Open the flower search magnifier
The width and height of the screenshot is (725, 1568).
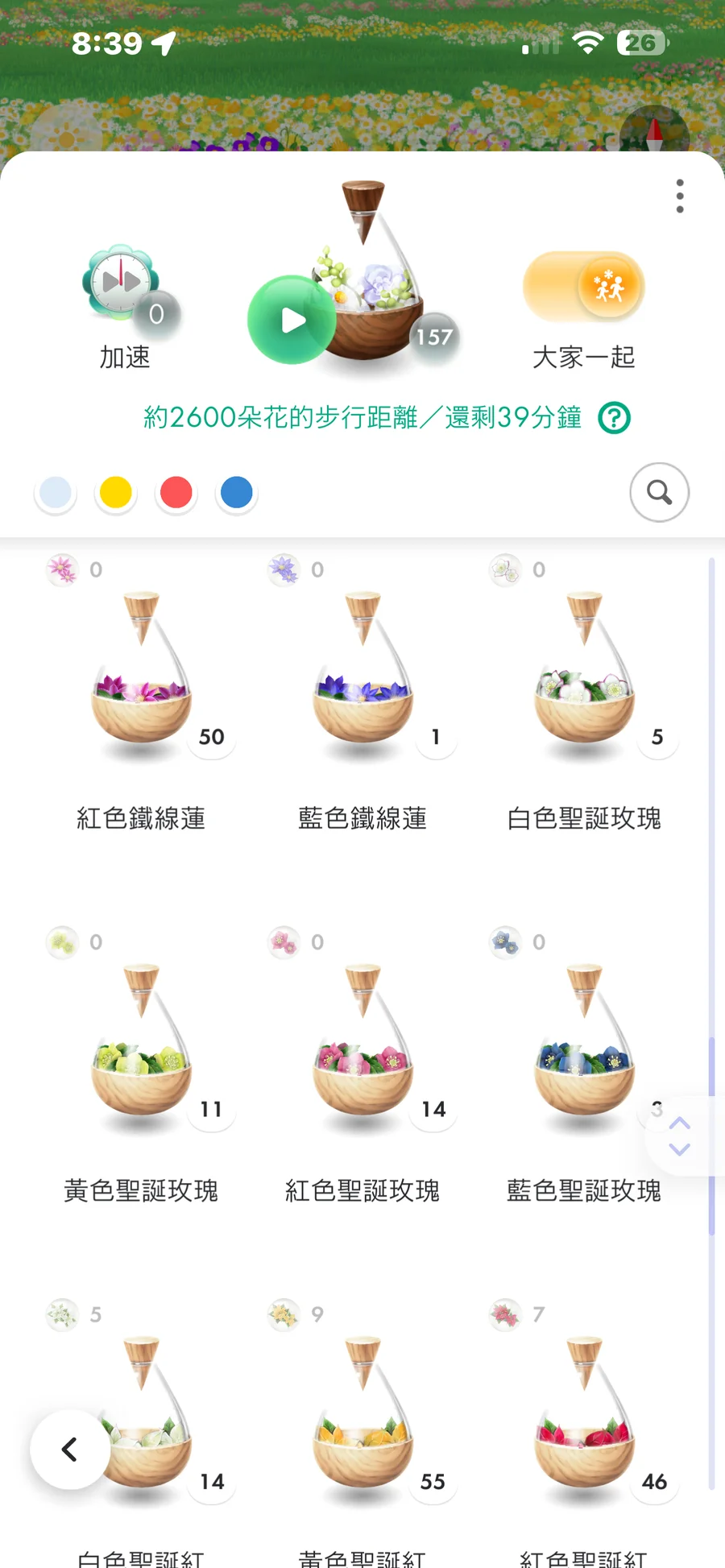click(659, 492)
